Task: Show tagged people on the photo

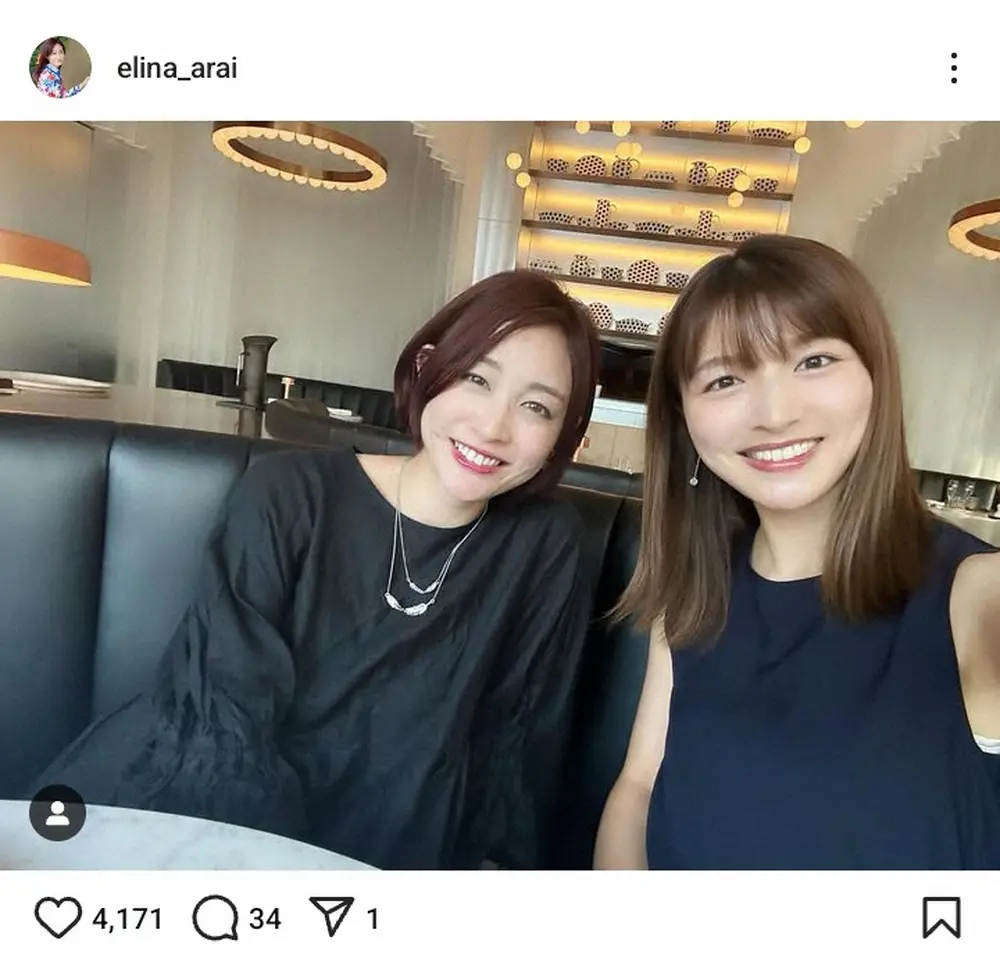Action: [x=58, y=816]
